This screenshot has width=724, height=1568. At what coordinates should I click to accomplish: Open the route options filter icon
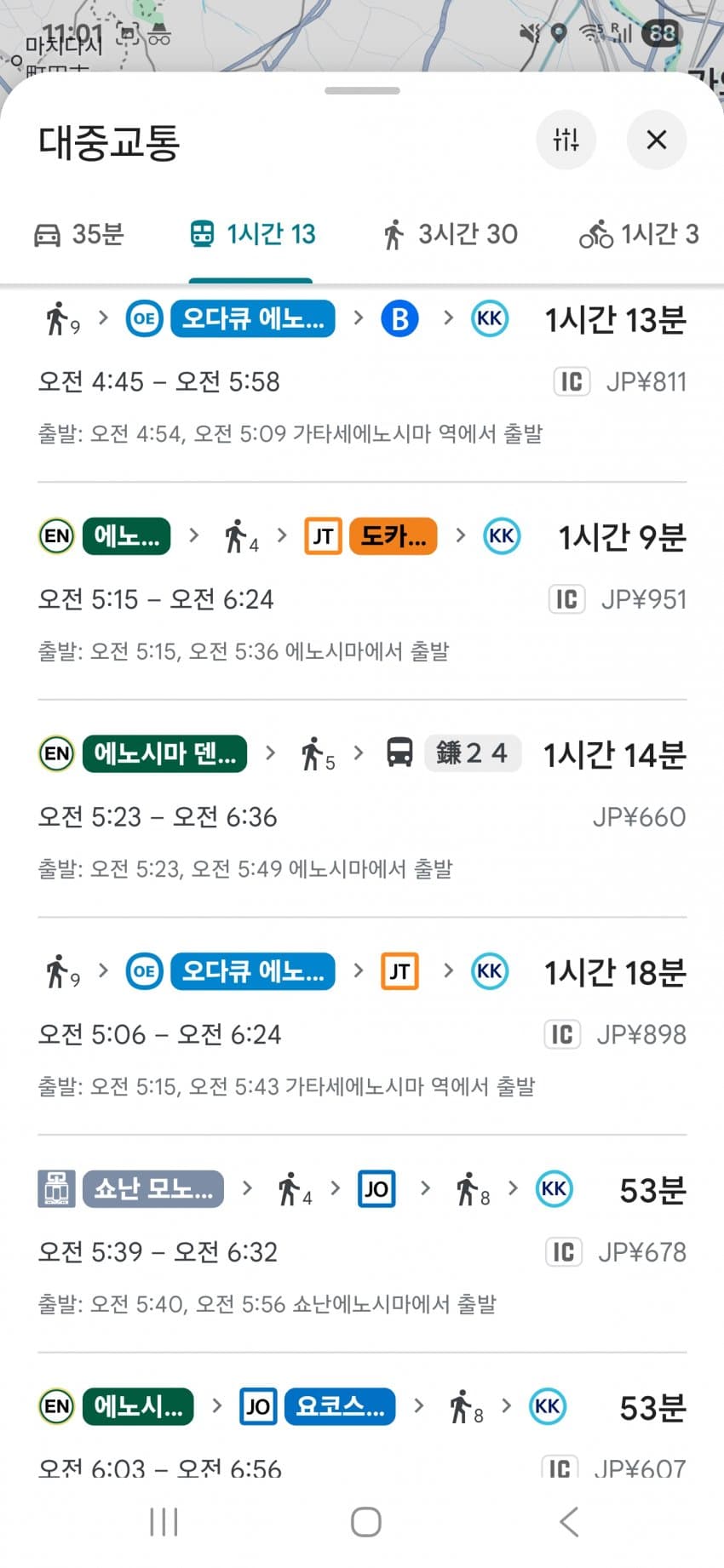click(566, 140)
